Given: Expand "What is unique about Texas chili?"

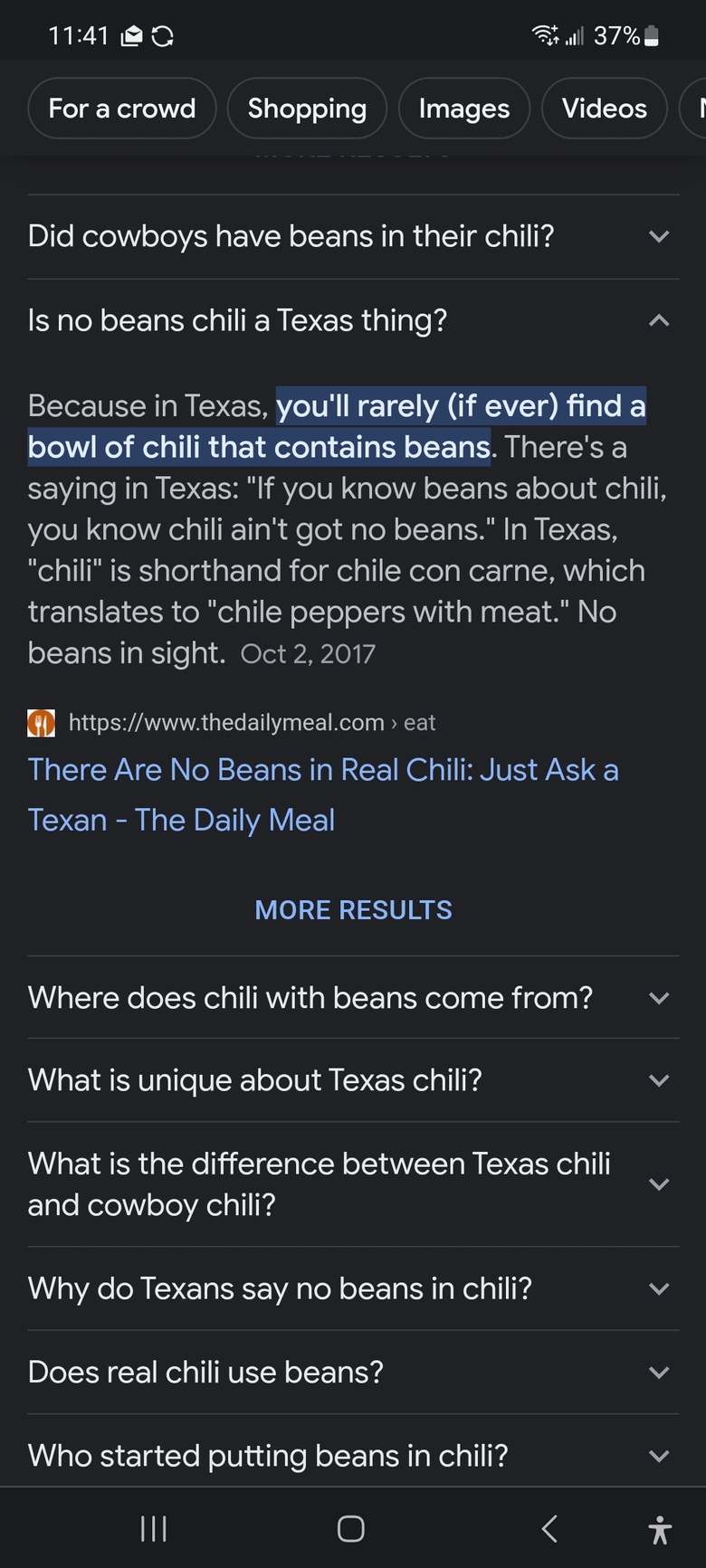Looking at the screenshot, I should pyautogui.click(x=353, y=1080).
